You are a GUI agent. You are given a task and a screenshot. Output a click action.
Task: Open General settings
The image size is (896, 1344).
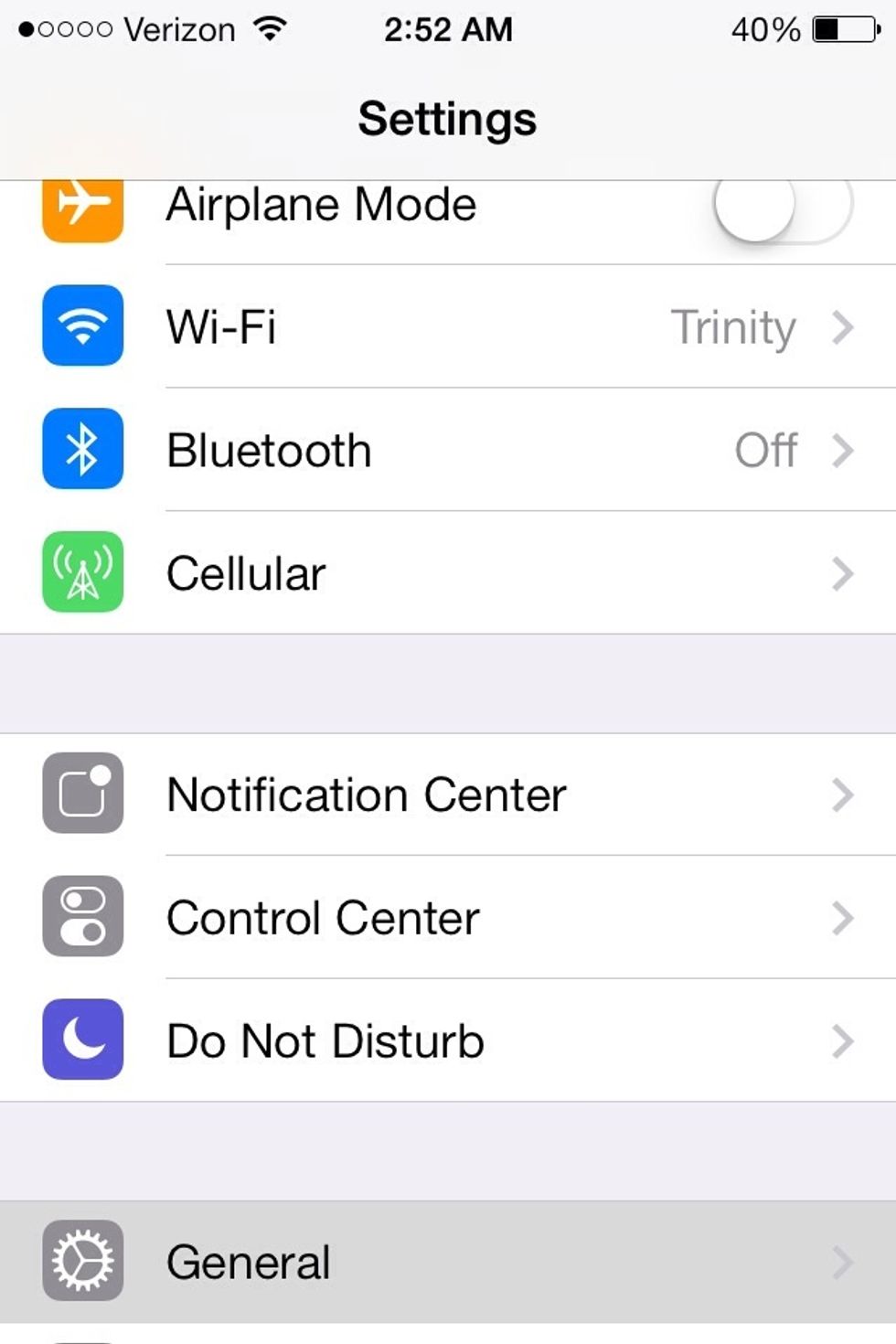448,1263
